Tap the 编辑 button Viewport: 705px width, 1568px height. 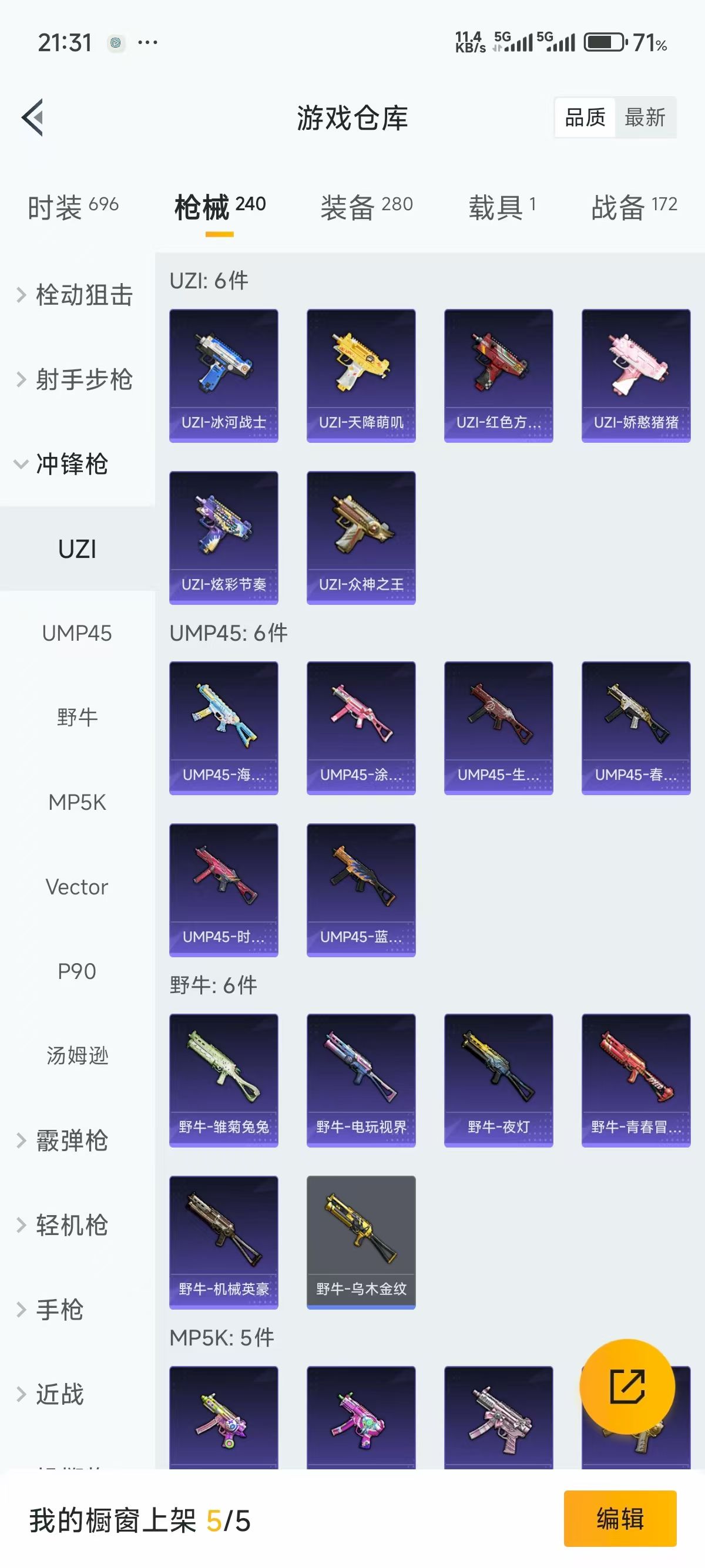tap(620, 1518)
